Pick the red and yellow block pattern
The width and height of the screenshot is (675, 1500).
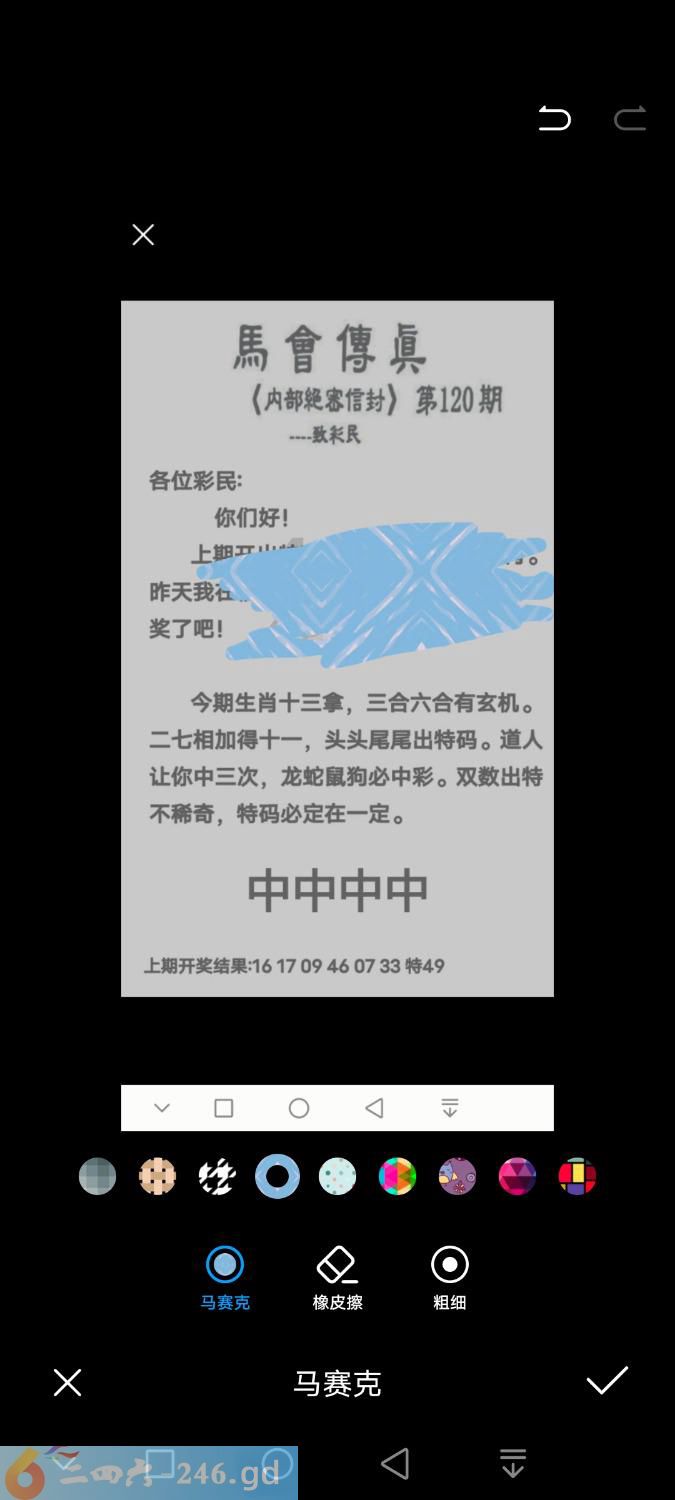(577, 1176)
